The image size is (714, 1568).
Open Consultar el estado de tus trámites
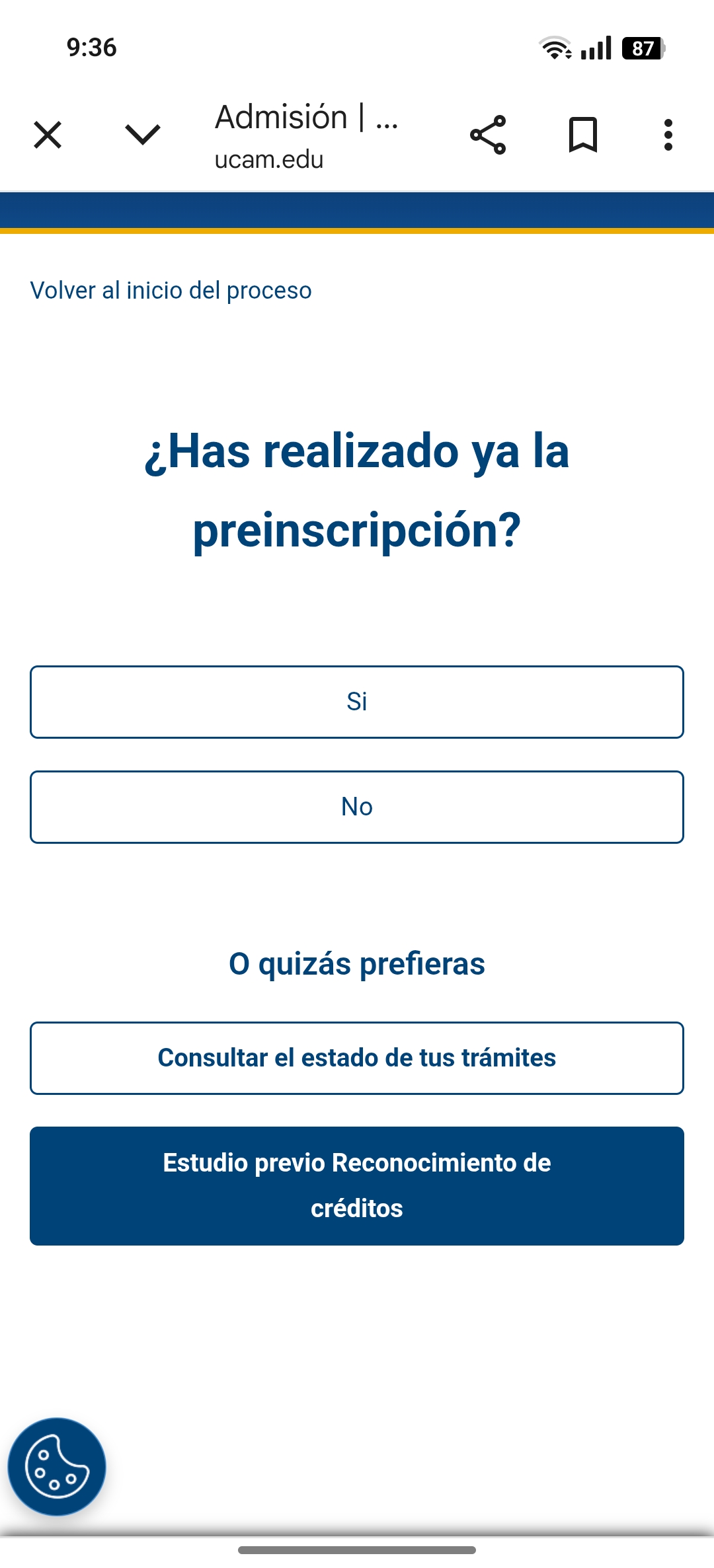(x=357, y=1058)
